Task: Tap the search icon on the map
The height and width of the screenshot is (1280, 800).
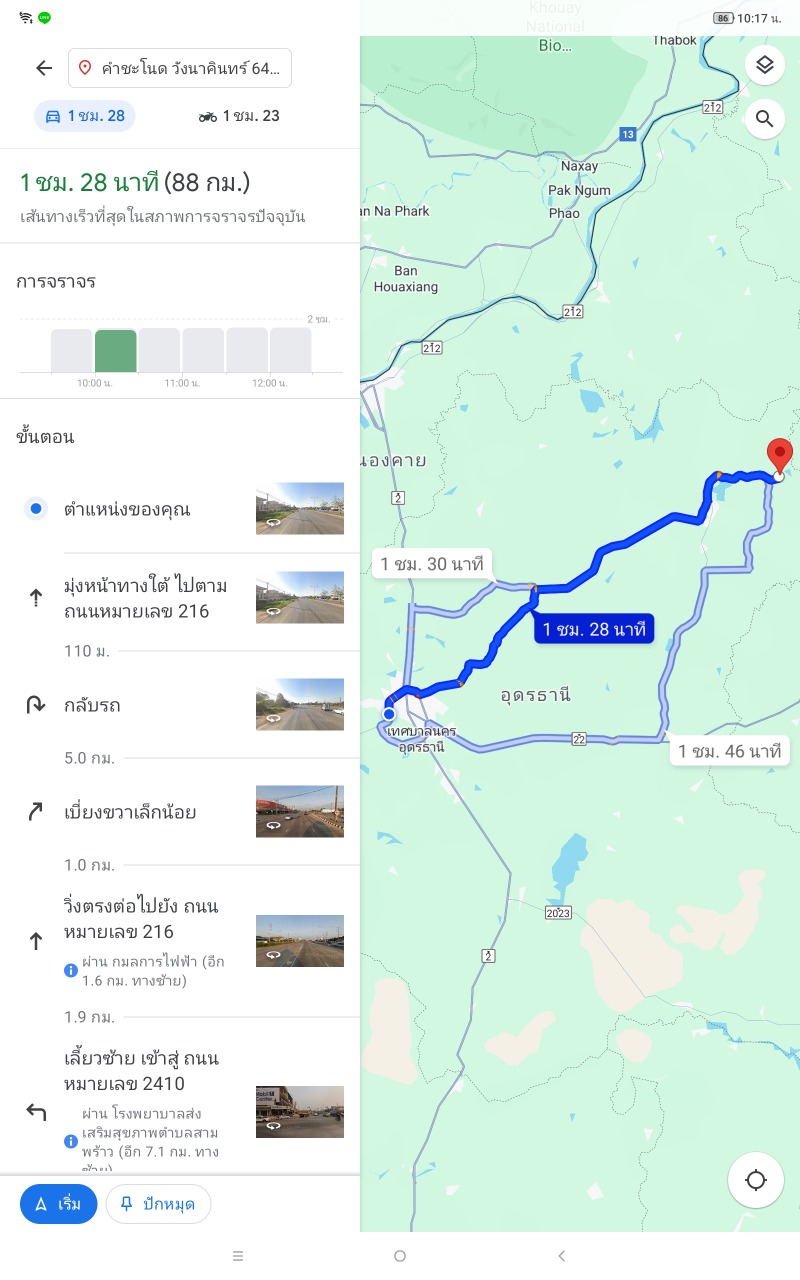Action: tap(765, 119)
